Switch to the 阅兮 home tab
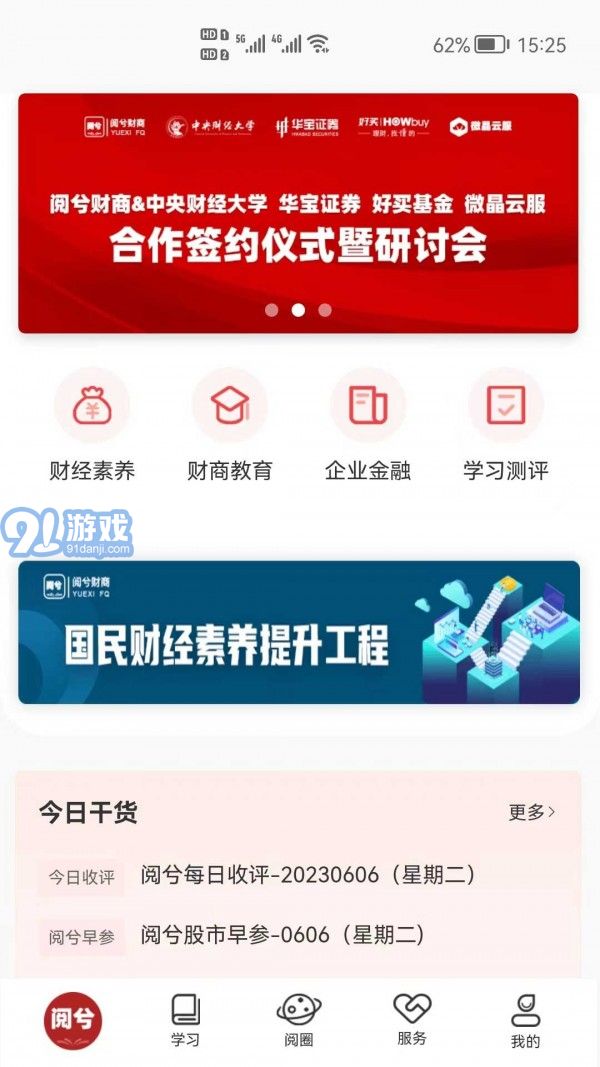Viewport: 600px width, 1067px height. coord(73,1020)
